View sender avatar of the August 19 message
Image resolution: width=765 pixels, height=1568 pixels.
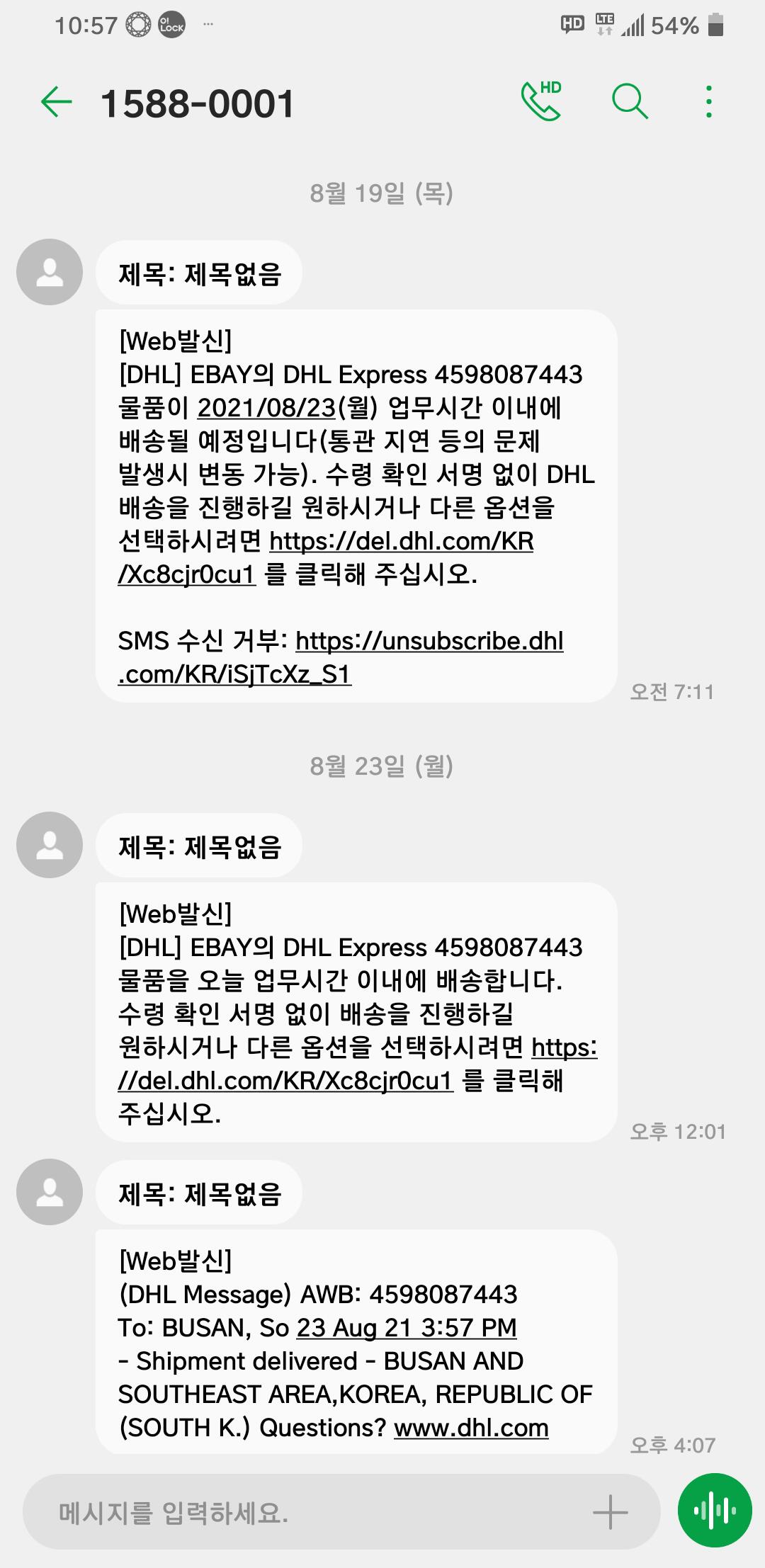coord(50,272)
